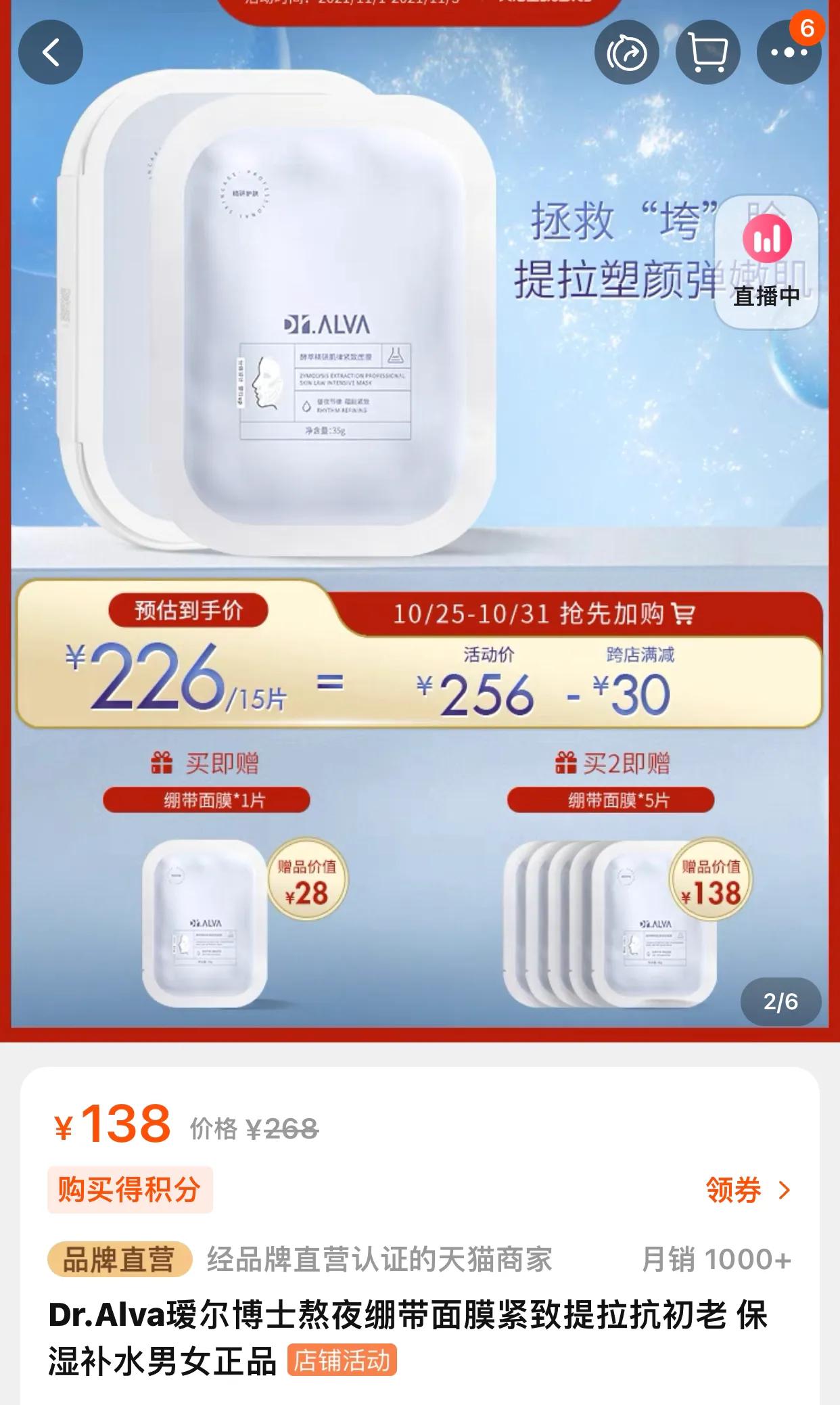Open the 购买得积分 points tag
The image size is (840, 1405).
129,1190
